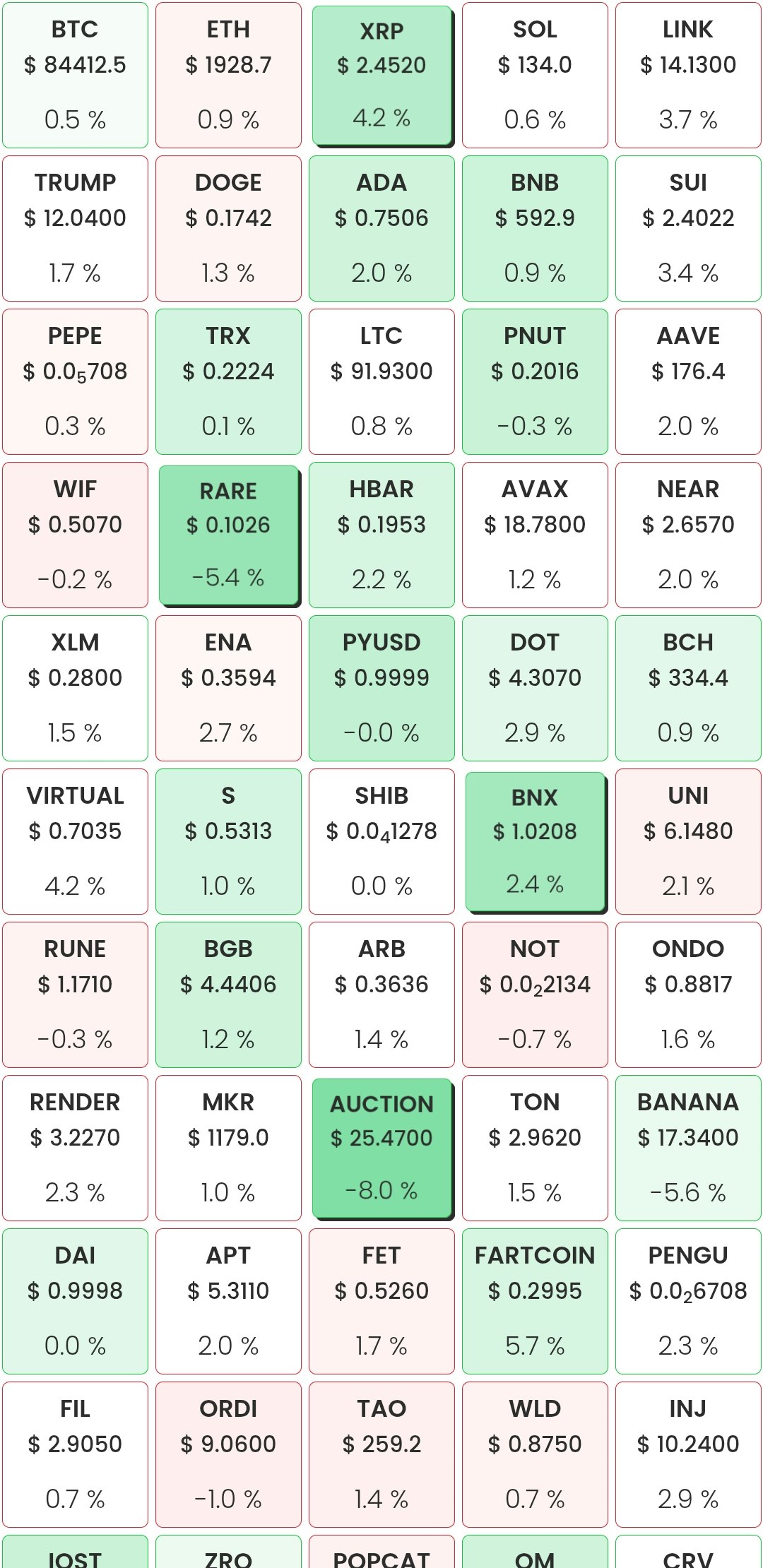Select the BANANA card
The height and width of the screenshot is (1568, 763).
pos(688,1148)
